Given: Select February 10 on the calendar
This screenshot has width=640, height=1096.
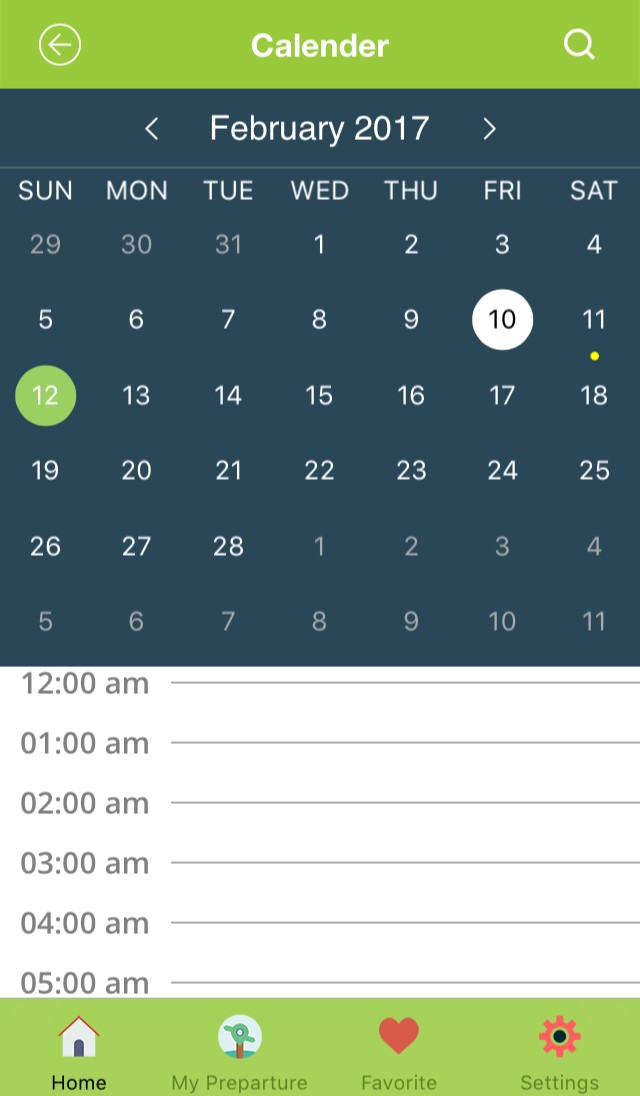Looking at the screenshot, I should 502,319.
